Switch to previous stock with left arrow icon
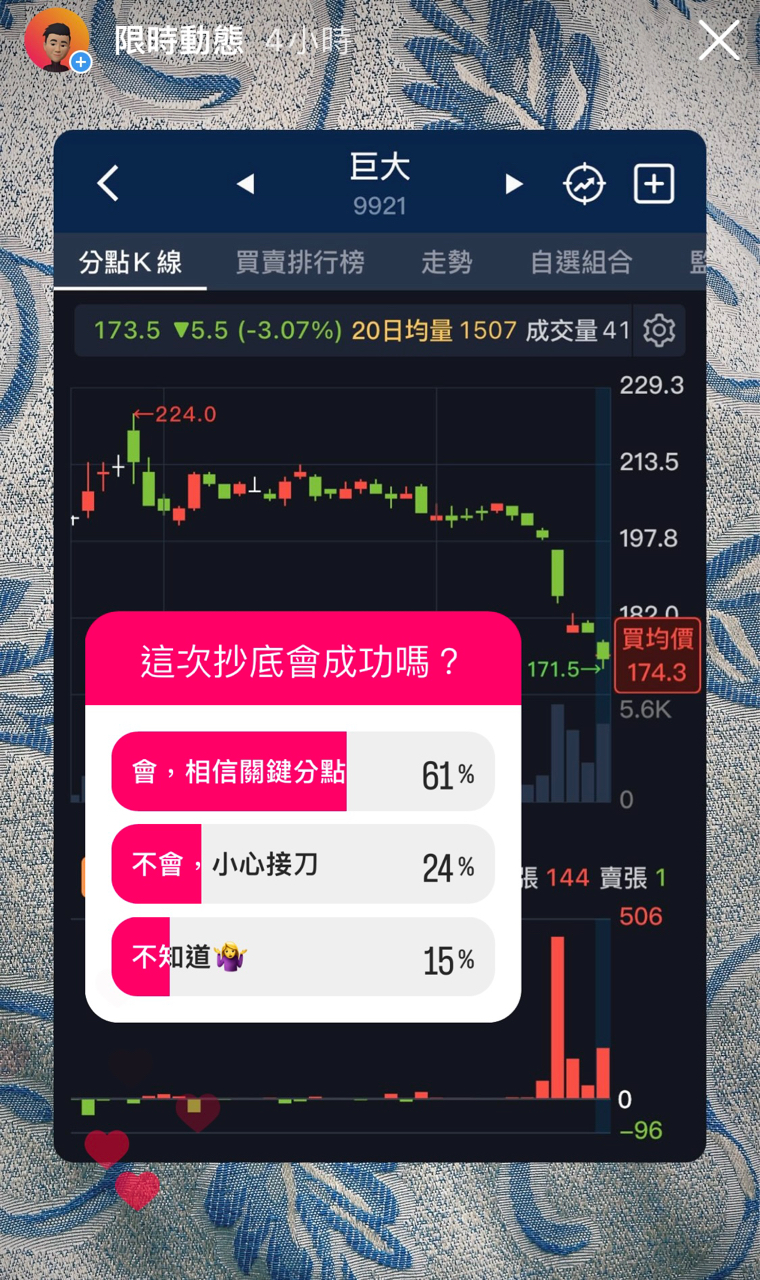The image size is (760, 1280). click(x=245, y=184)
